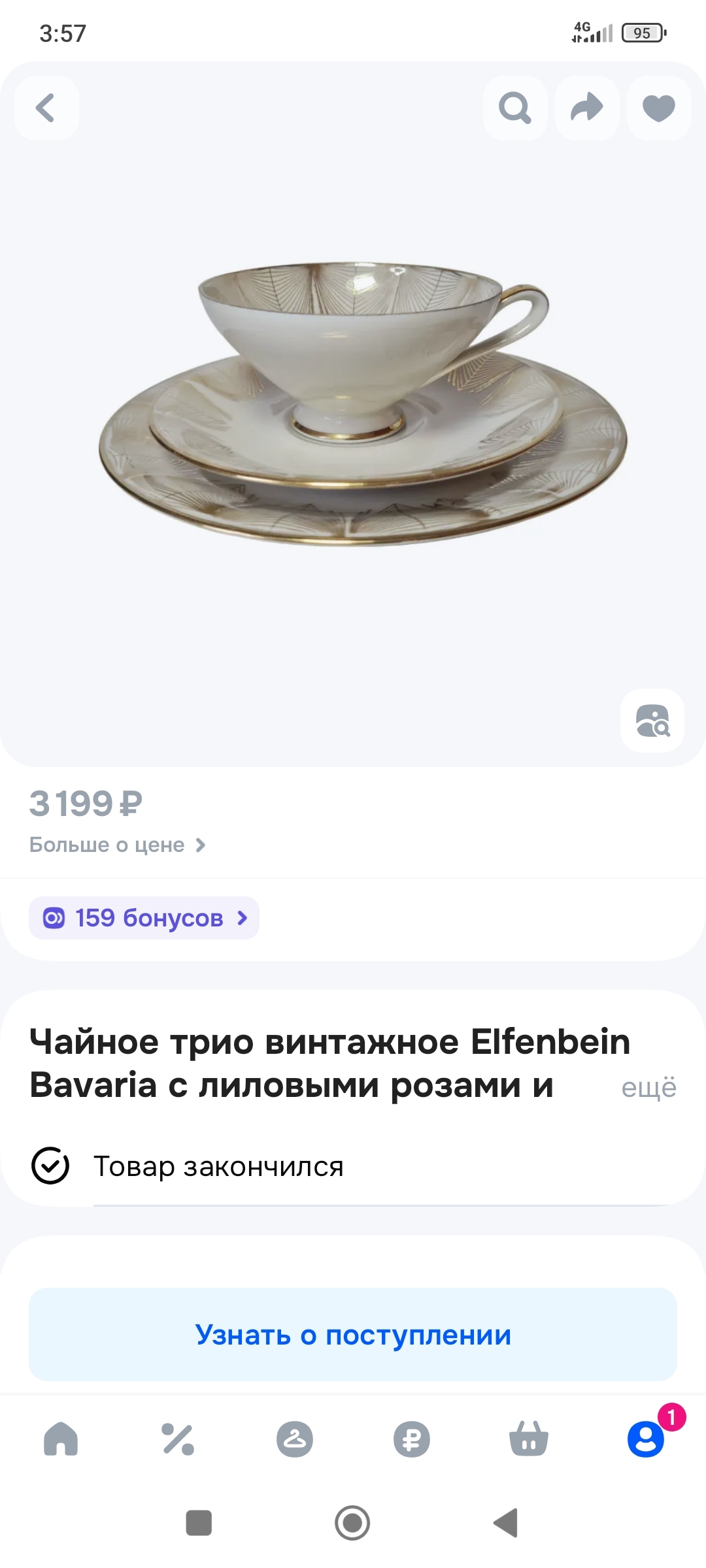Open the tea trio product photo
This screenshot has width=706, height=1568.
click(x=363, y=405)
